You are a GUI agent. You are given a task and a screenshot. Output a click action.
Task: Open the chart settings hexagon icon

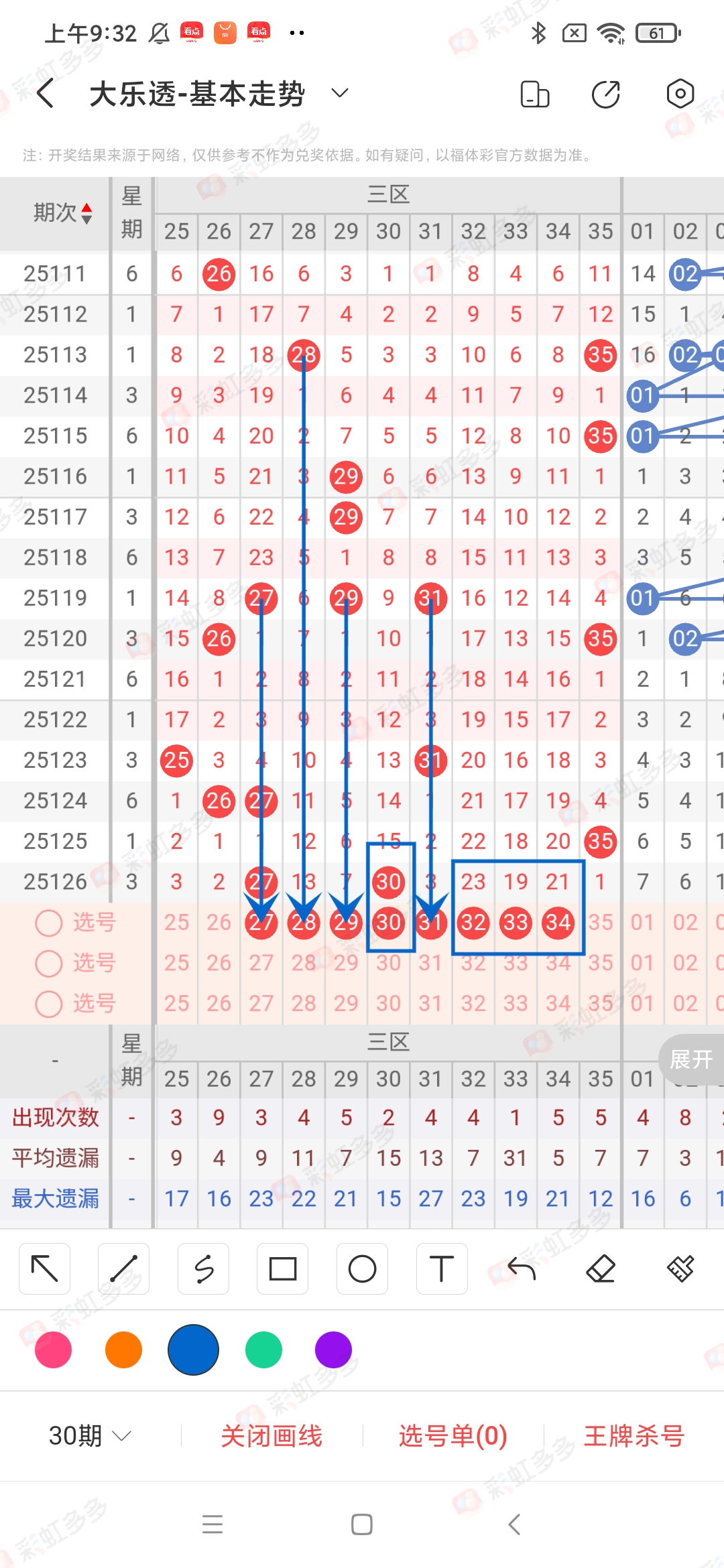pyautogui.click(x=679, y=94)
